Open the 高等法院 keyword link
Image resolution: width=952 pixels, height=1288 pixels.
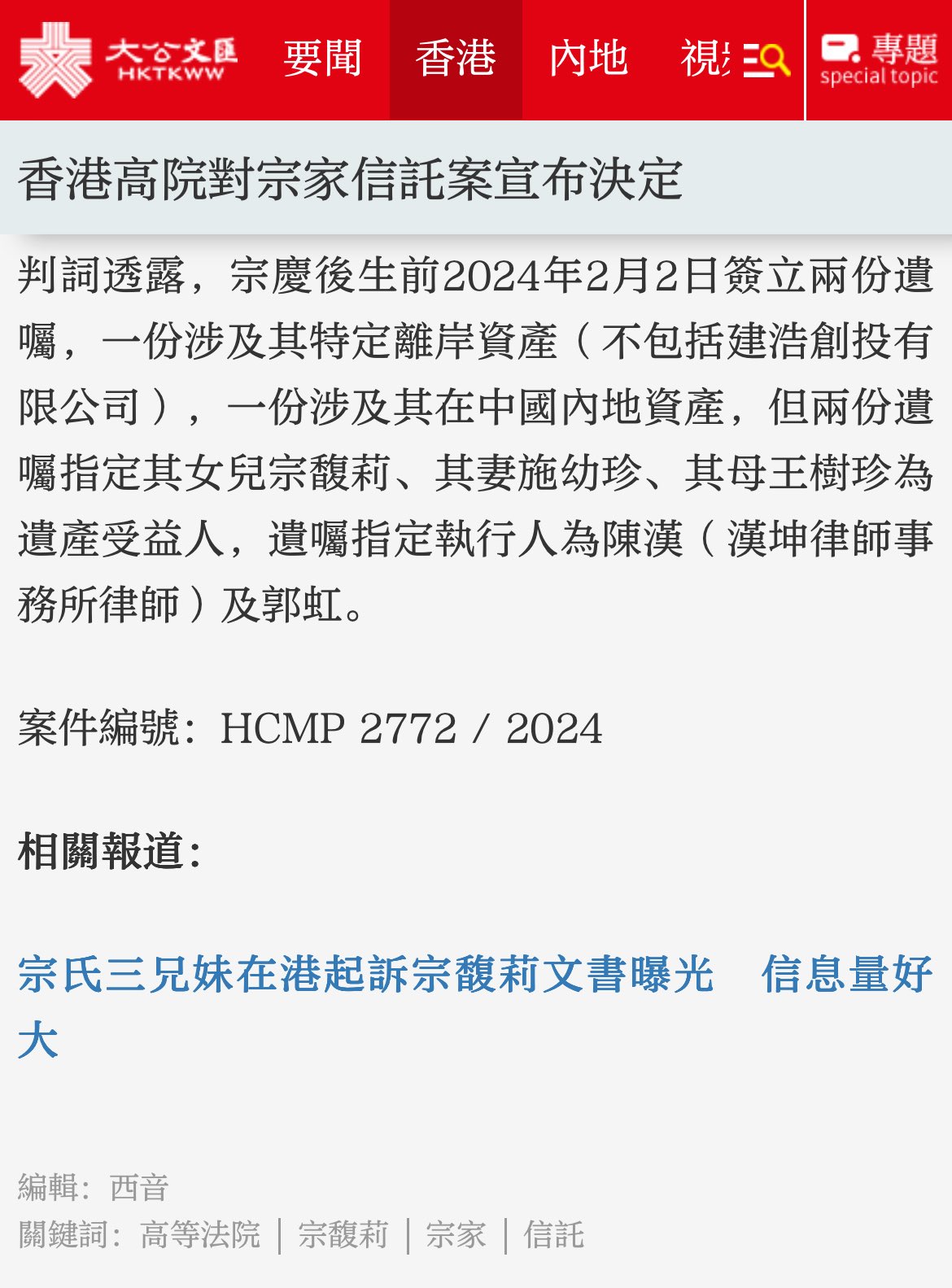coord(200,1234)
